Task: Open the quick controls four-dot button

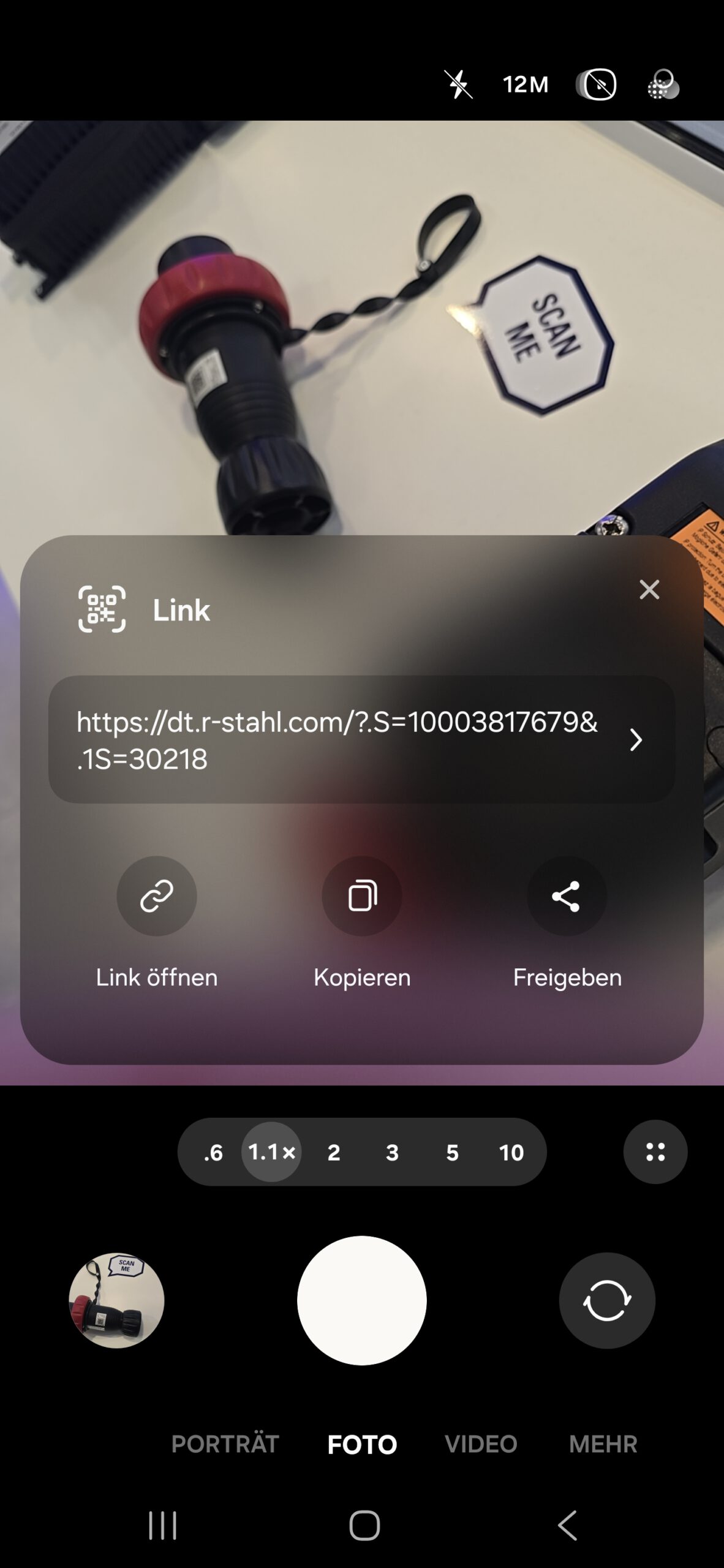Action: 655,1151
